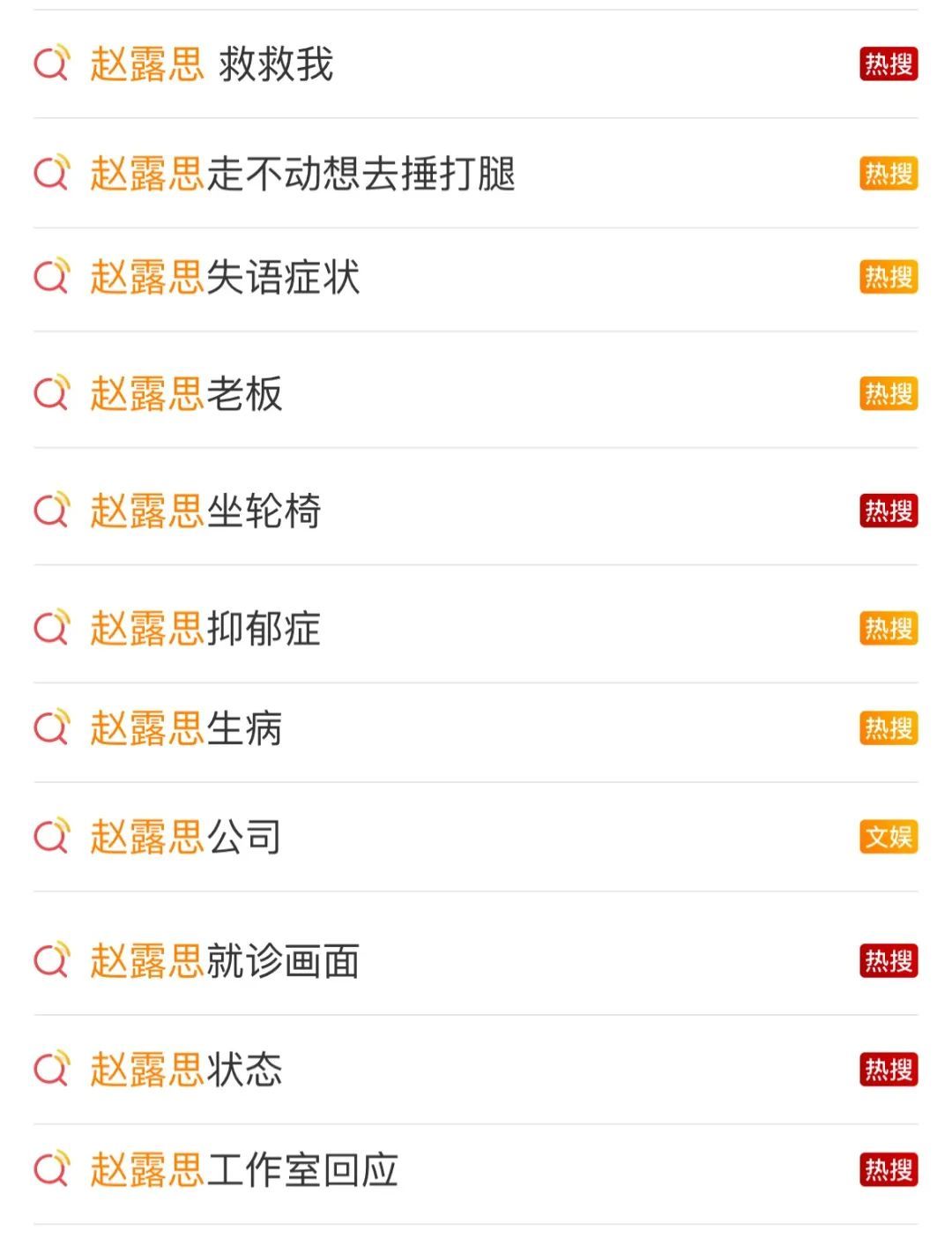952x1246 pixels.
Task: Choose the suggestion 赵露思坐轮椅
Action: pyautogui.click(x=205, y=511)
